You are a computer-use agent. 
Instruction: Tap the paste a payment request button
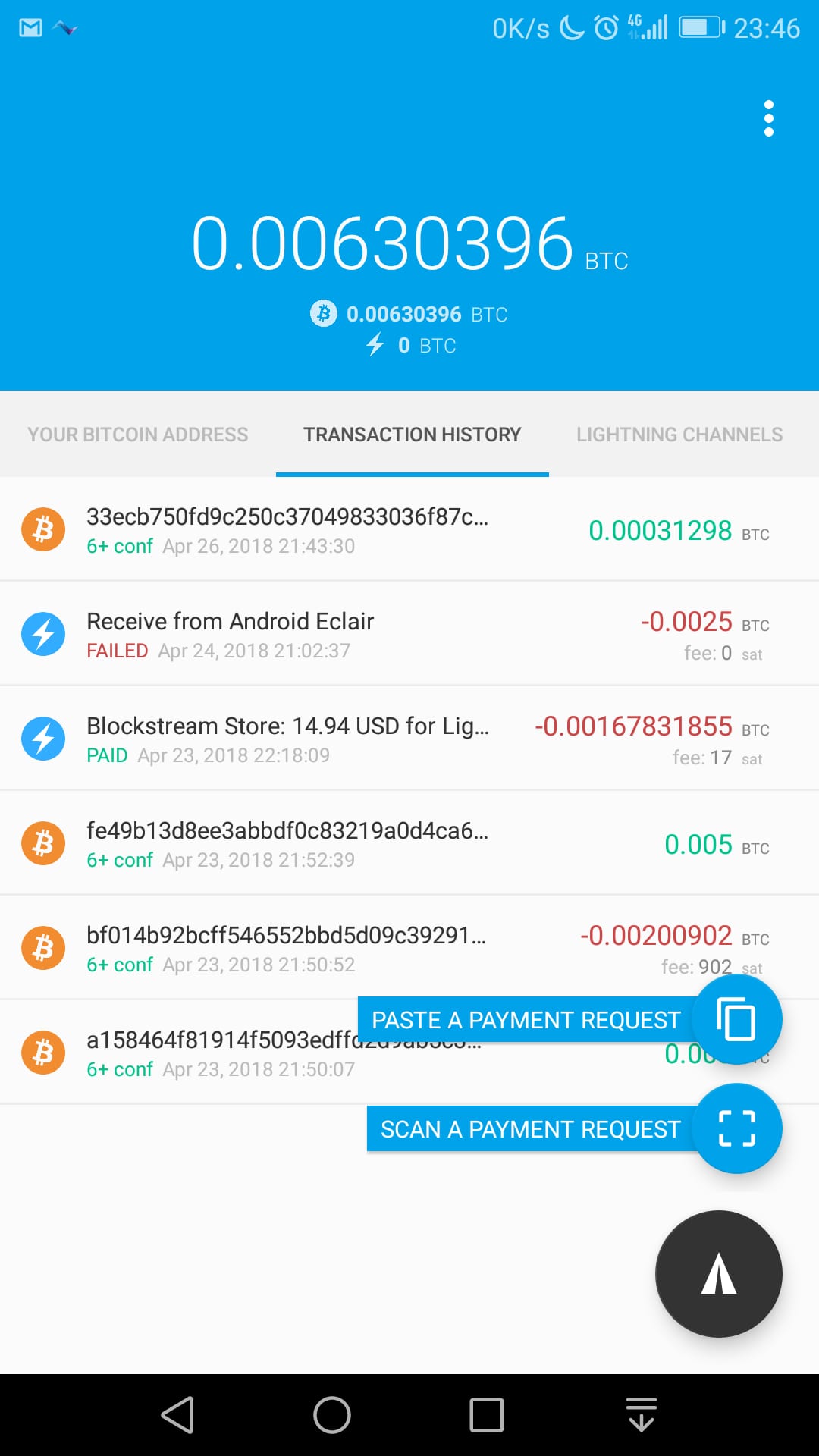(x=737, y=1019)
